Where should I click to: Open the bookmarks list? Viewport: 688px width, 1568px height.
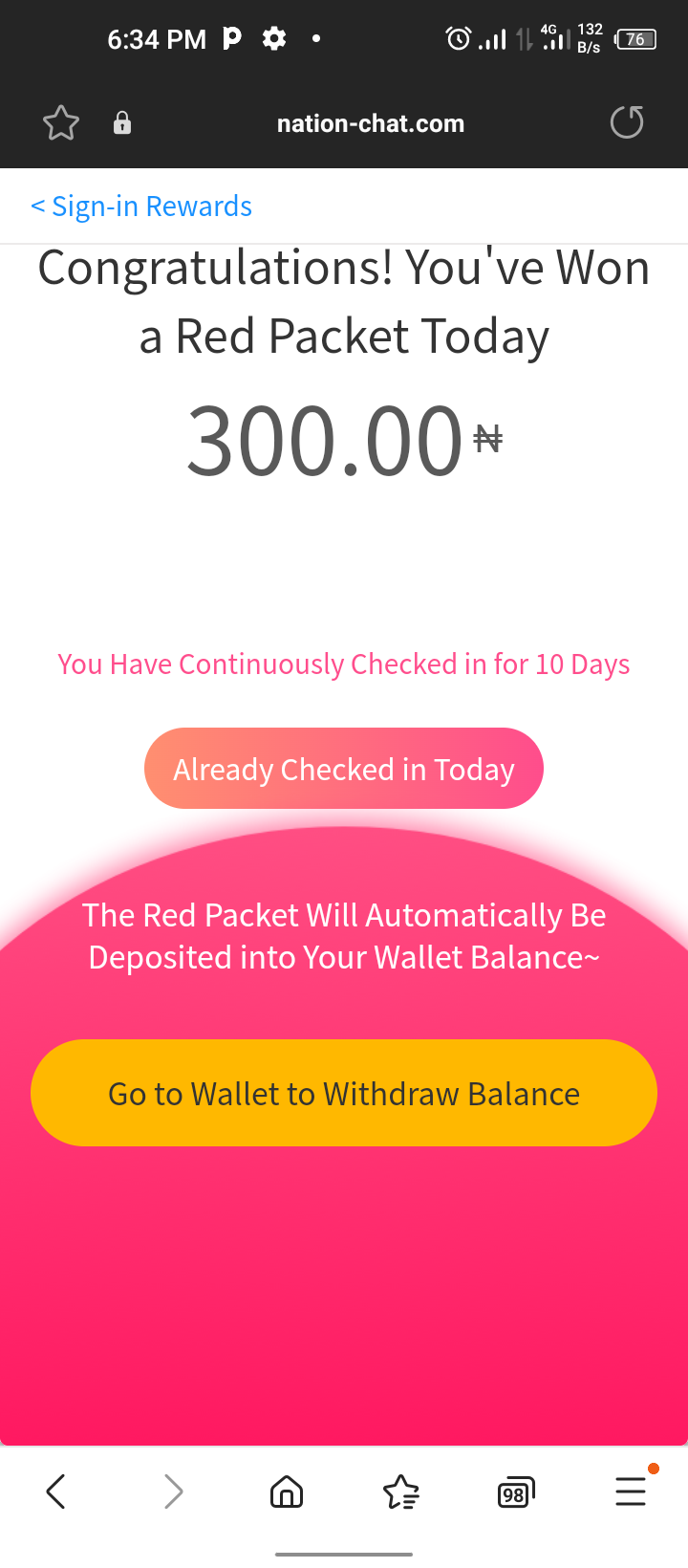click(400, 1492)
